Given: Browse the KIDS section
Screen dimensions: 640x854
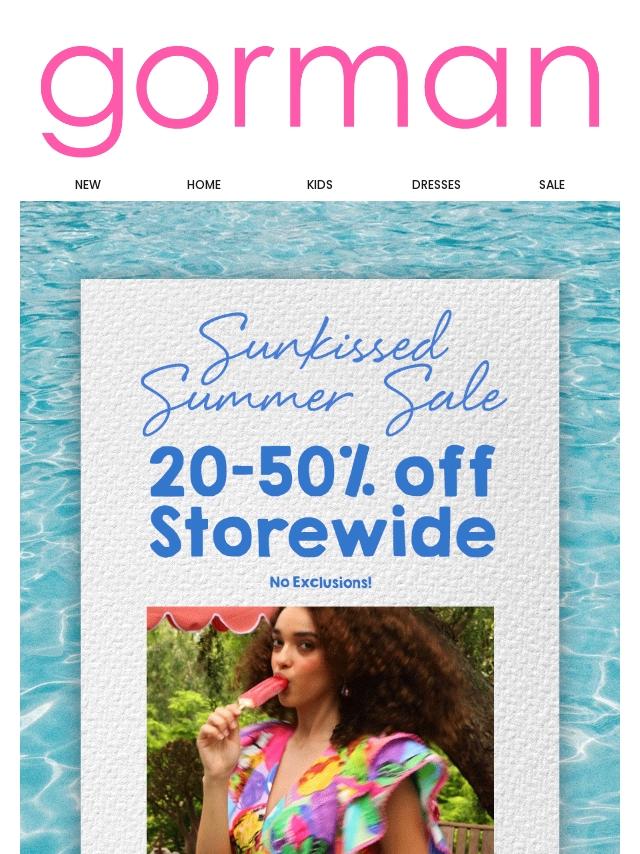Looking at the screenshot, I should point(320,185).
